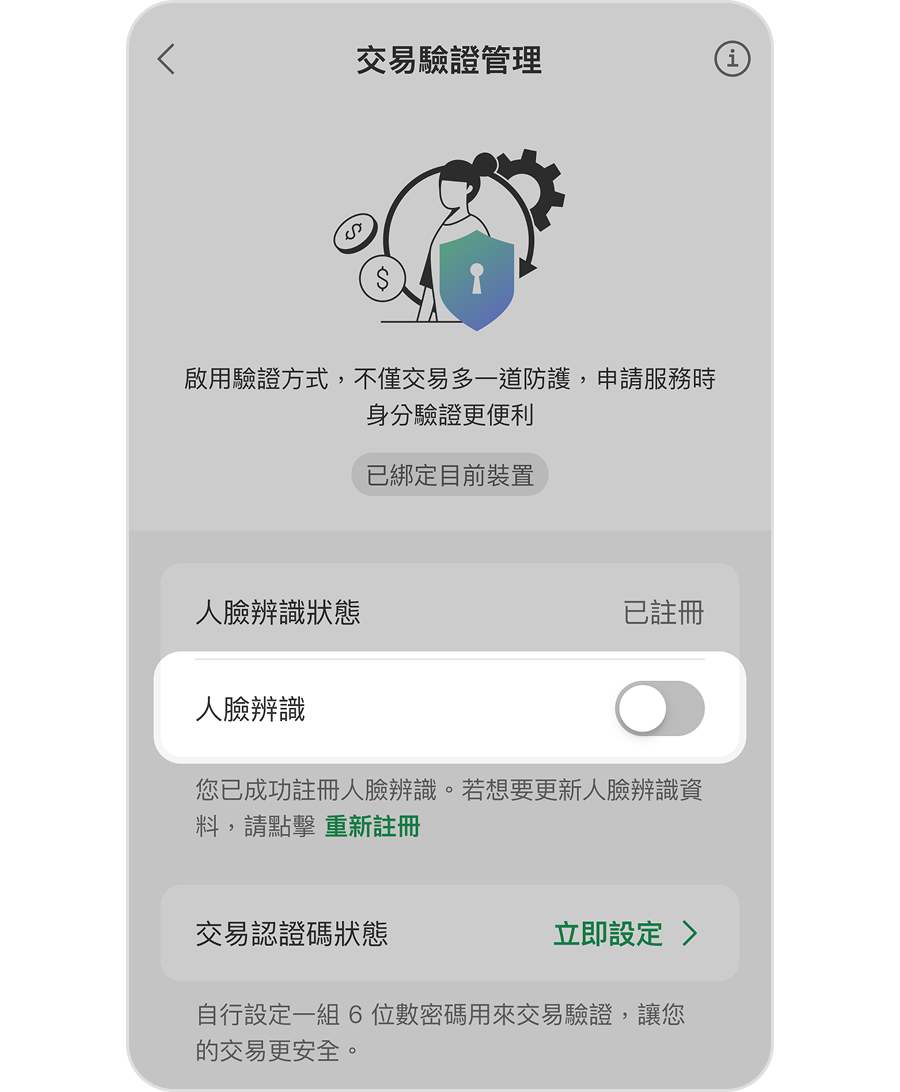This screenshot has width=900, height=1092.
Task: Tap the 重新註冊 link
Action: (372, 827)
